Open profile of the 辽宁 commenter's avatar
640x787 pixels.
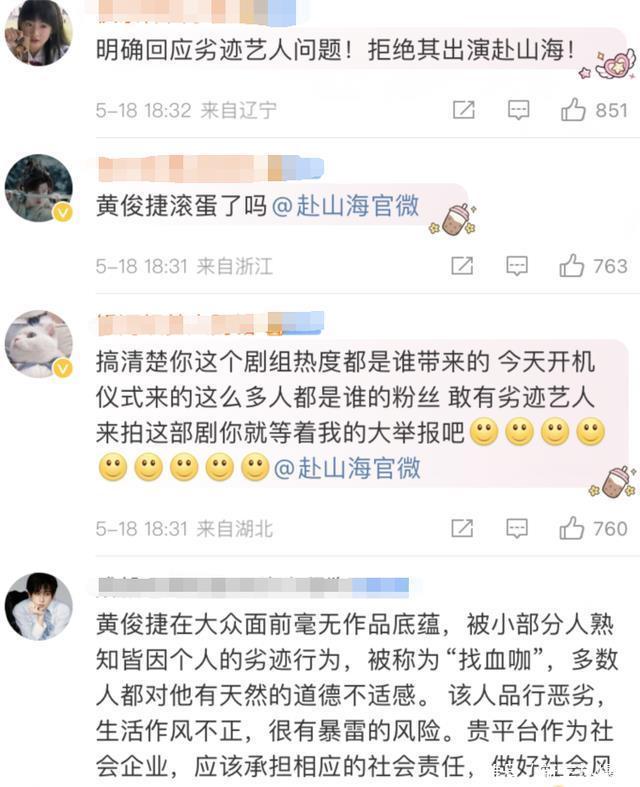(38, 32)
